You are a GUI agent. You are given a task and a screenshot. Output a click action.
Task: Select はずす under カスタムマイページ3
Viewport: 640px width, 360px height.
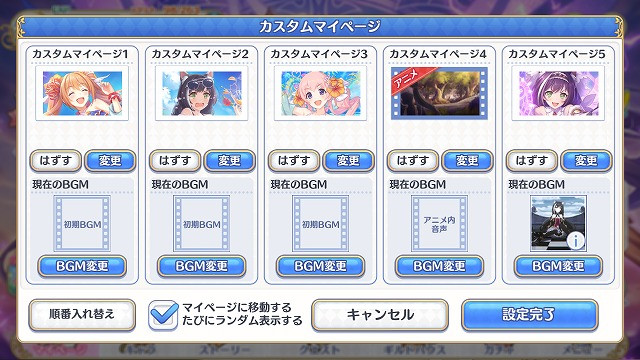tap(294, 161)
